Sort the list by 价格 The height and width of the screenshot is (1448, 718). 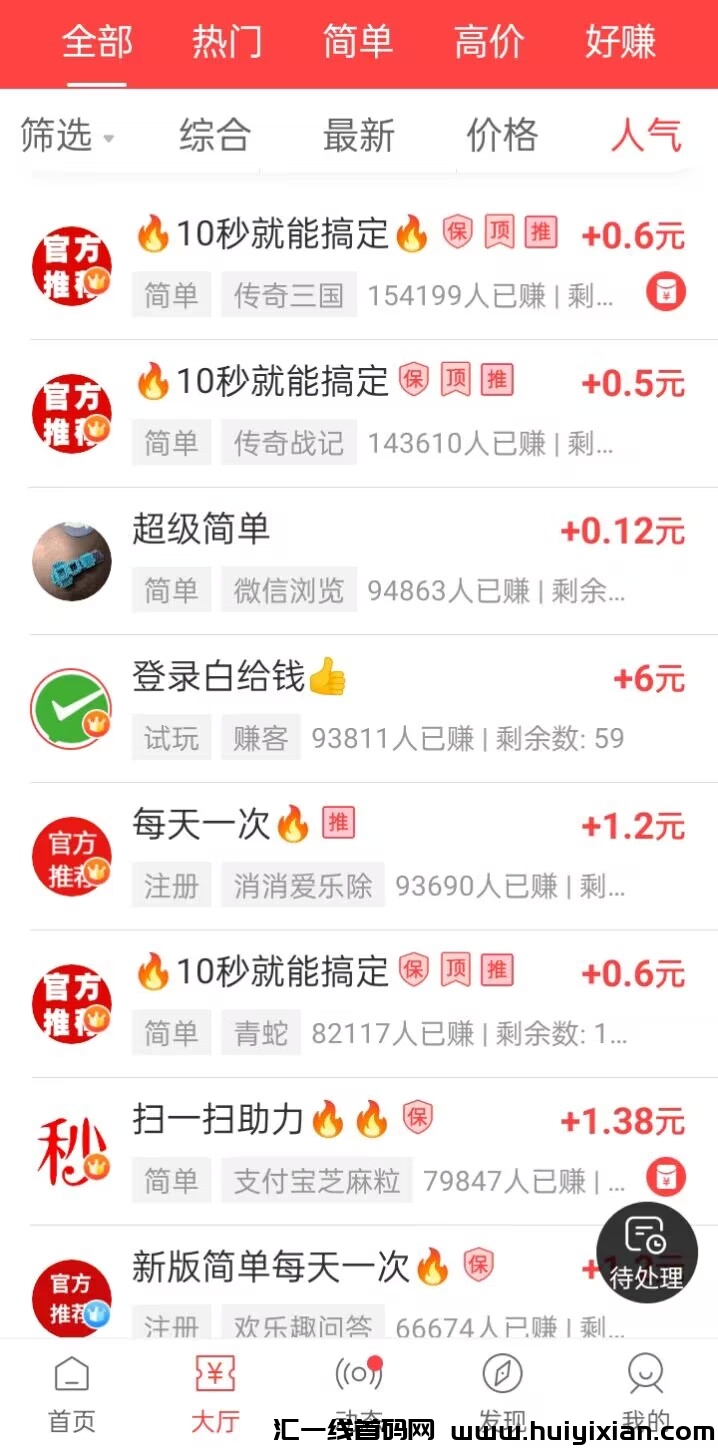click(502, 136)
